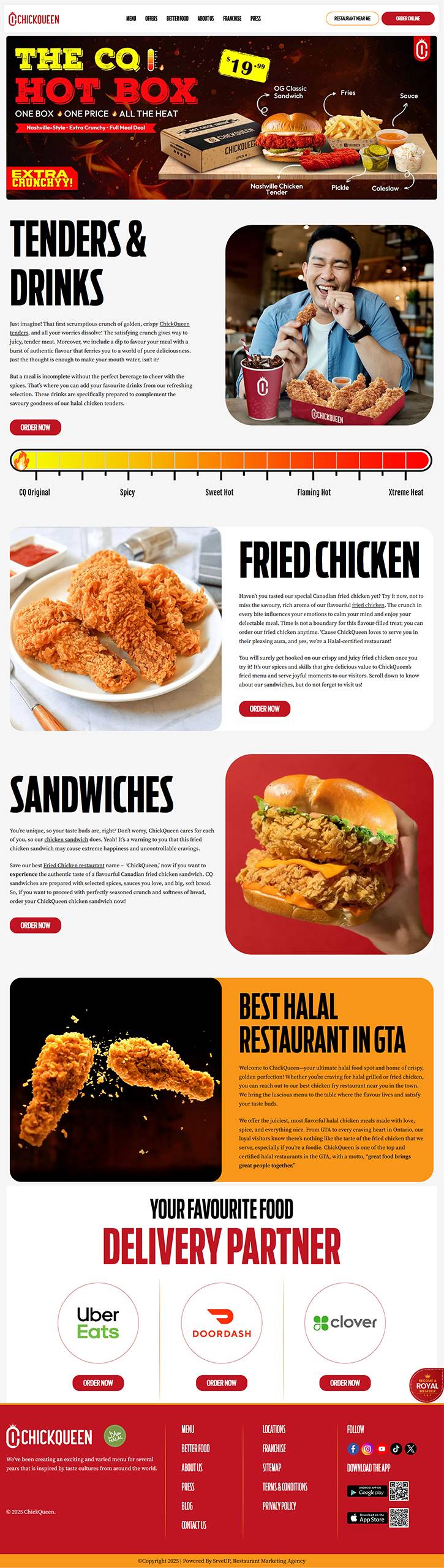This screenshot has height=1568, width=444.
Task: Order now from the Sandwiches section
Action: 36,925
